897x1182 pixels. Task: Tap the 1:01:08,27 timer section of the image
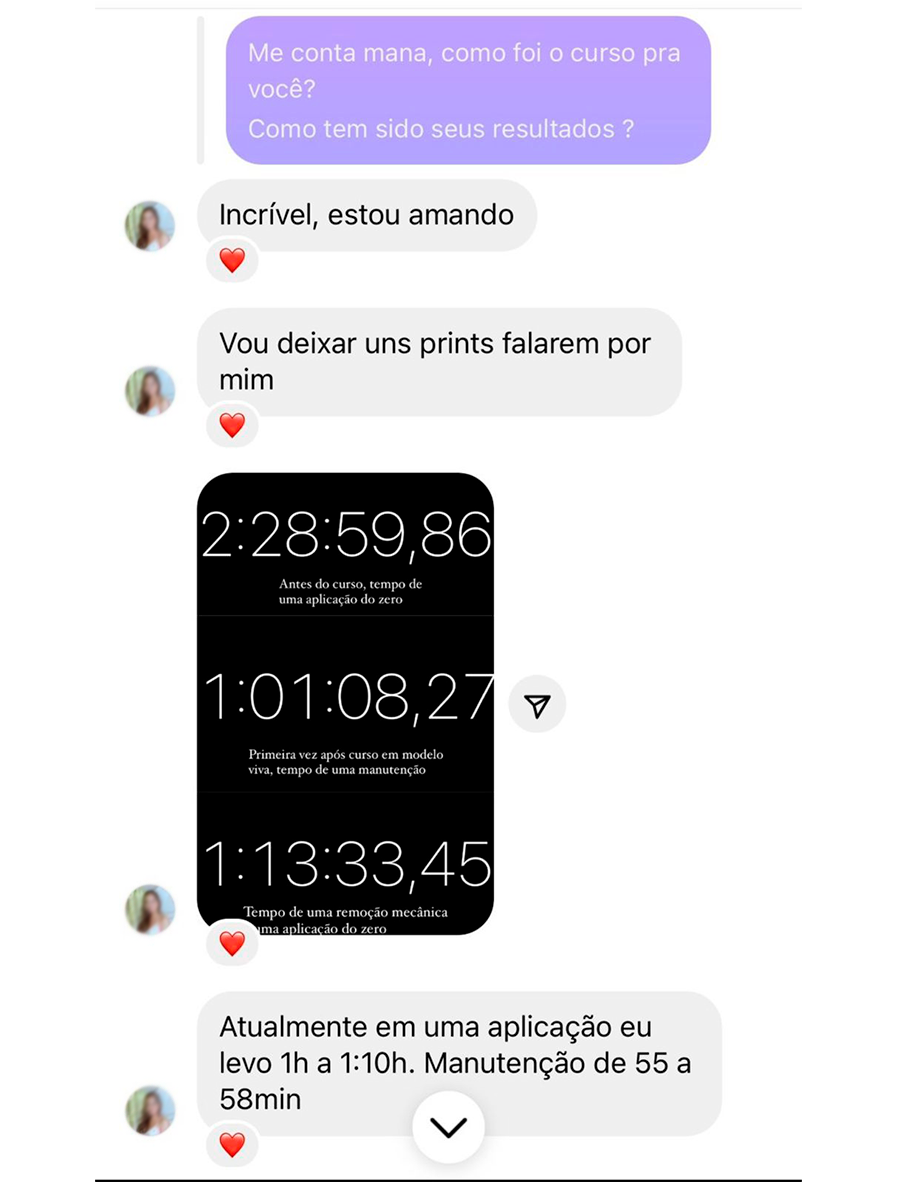pyautogui.click(x=345, y=700)
